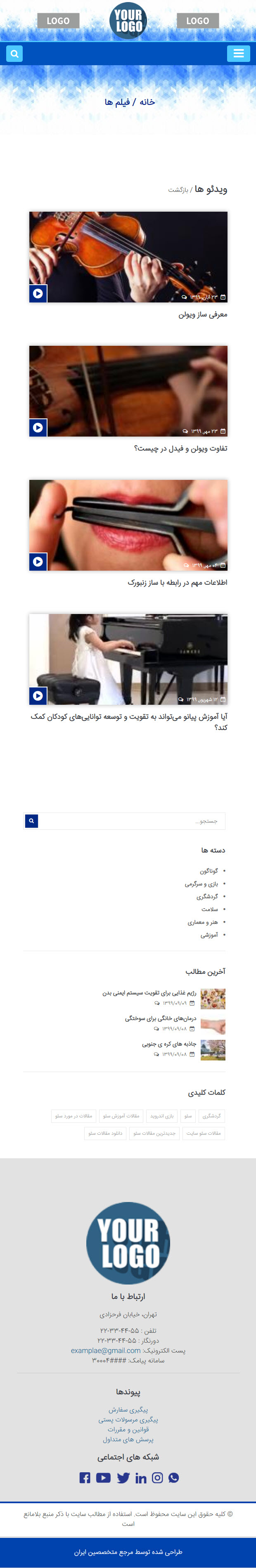Open the hamburger menu

(x=238, y=54)
